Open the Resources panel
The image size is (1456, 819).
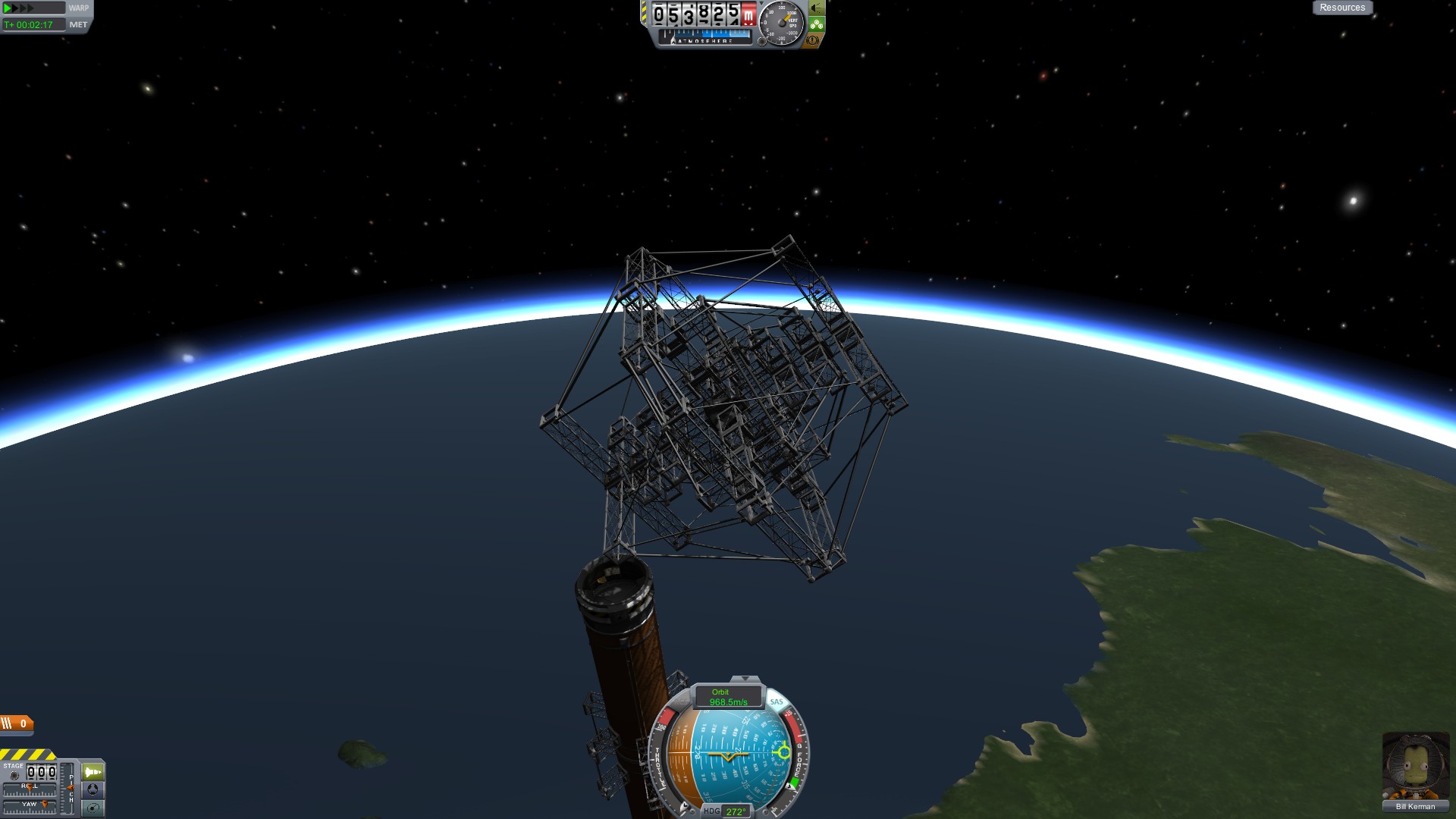[1341, 8]
